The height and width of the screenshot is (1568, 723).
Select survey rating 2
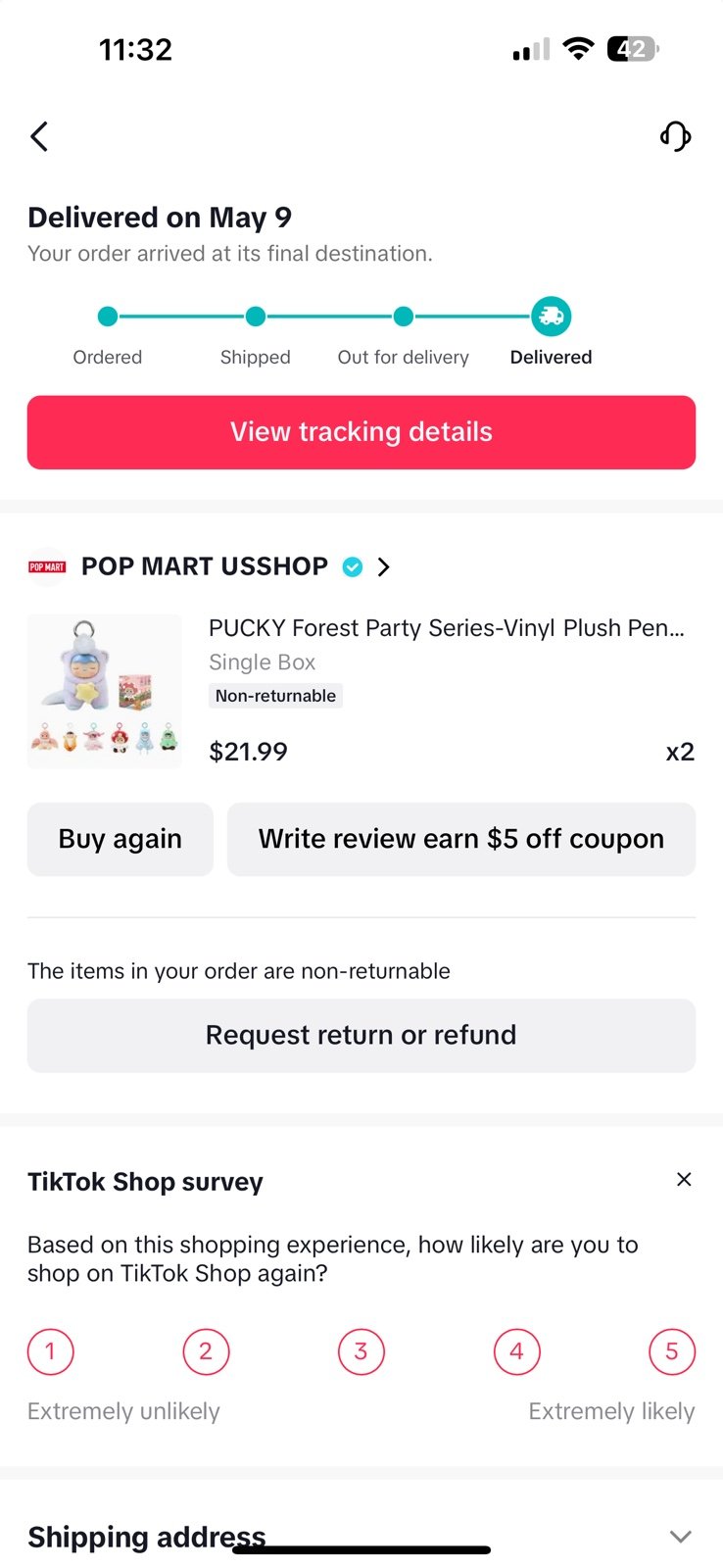[x=206, y=1351]
